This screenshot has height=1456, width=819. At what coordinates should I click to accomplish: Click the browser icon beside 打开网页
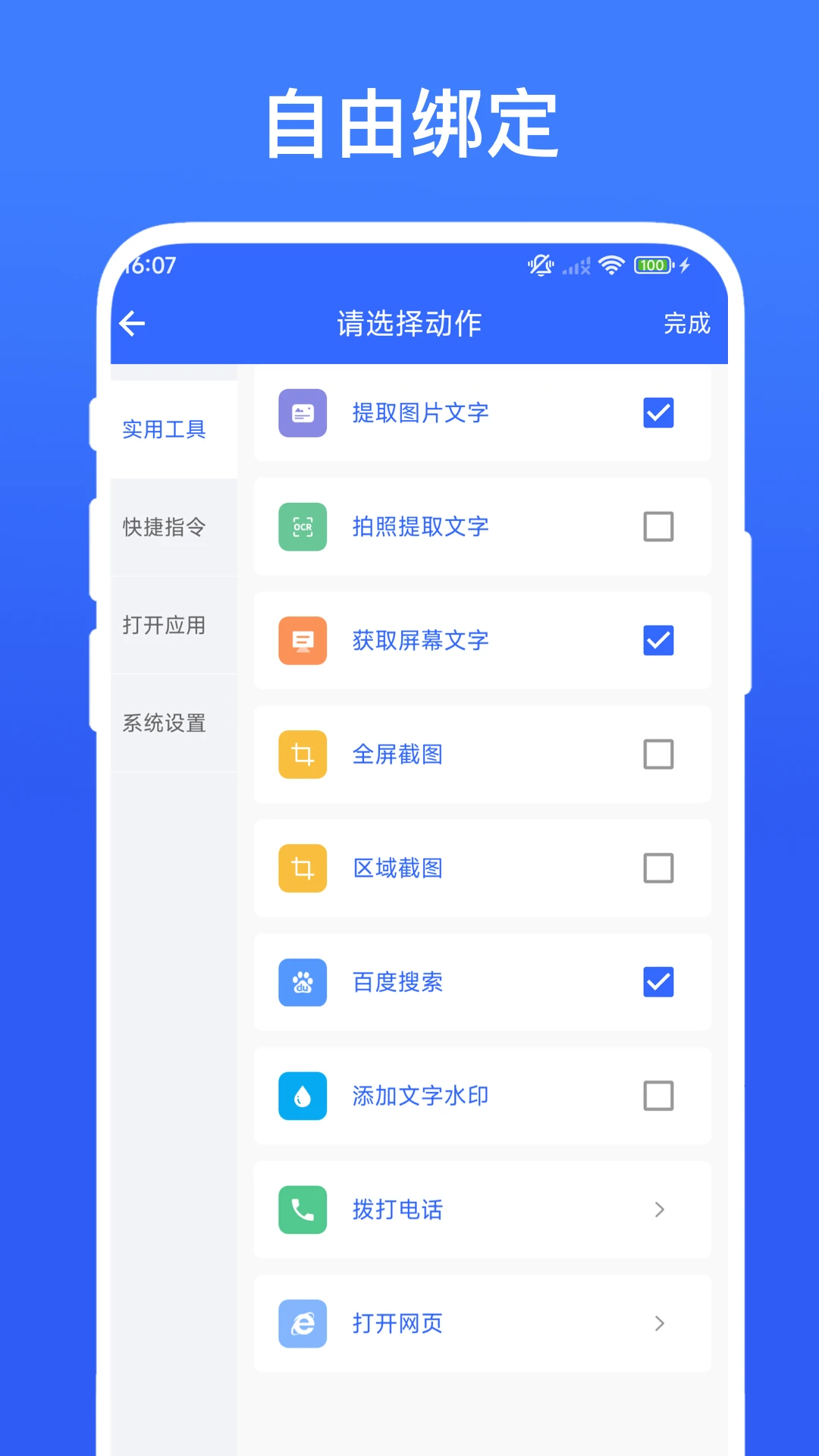pos(303,1323)
